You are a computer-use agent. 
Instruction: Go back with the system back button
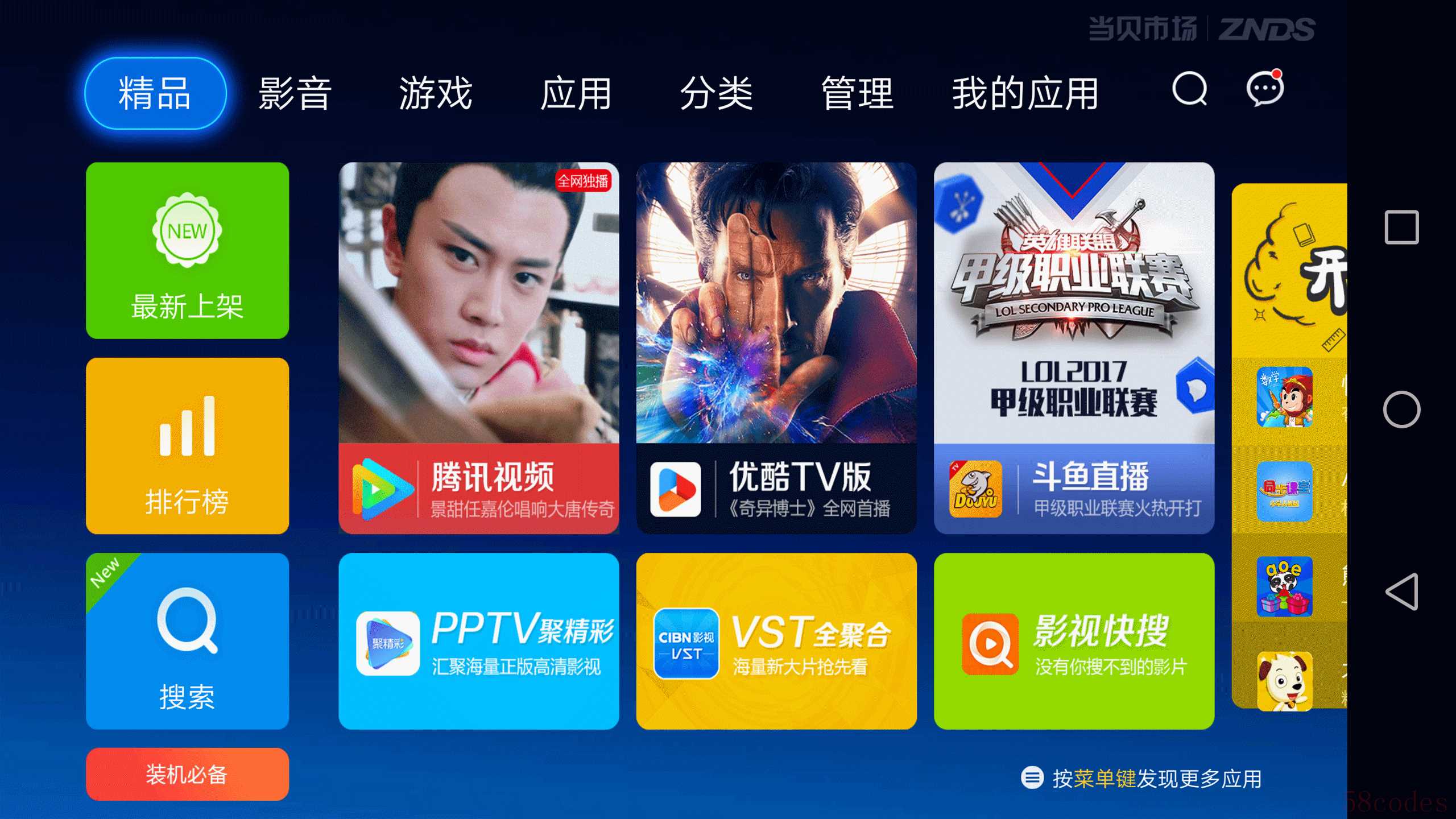[x=1401, y=591]
